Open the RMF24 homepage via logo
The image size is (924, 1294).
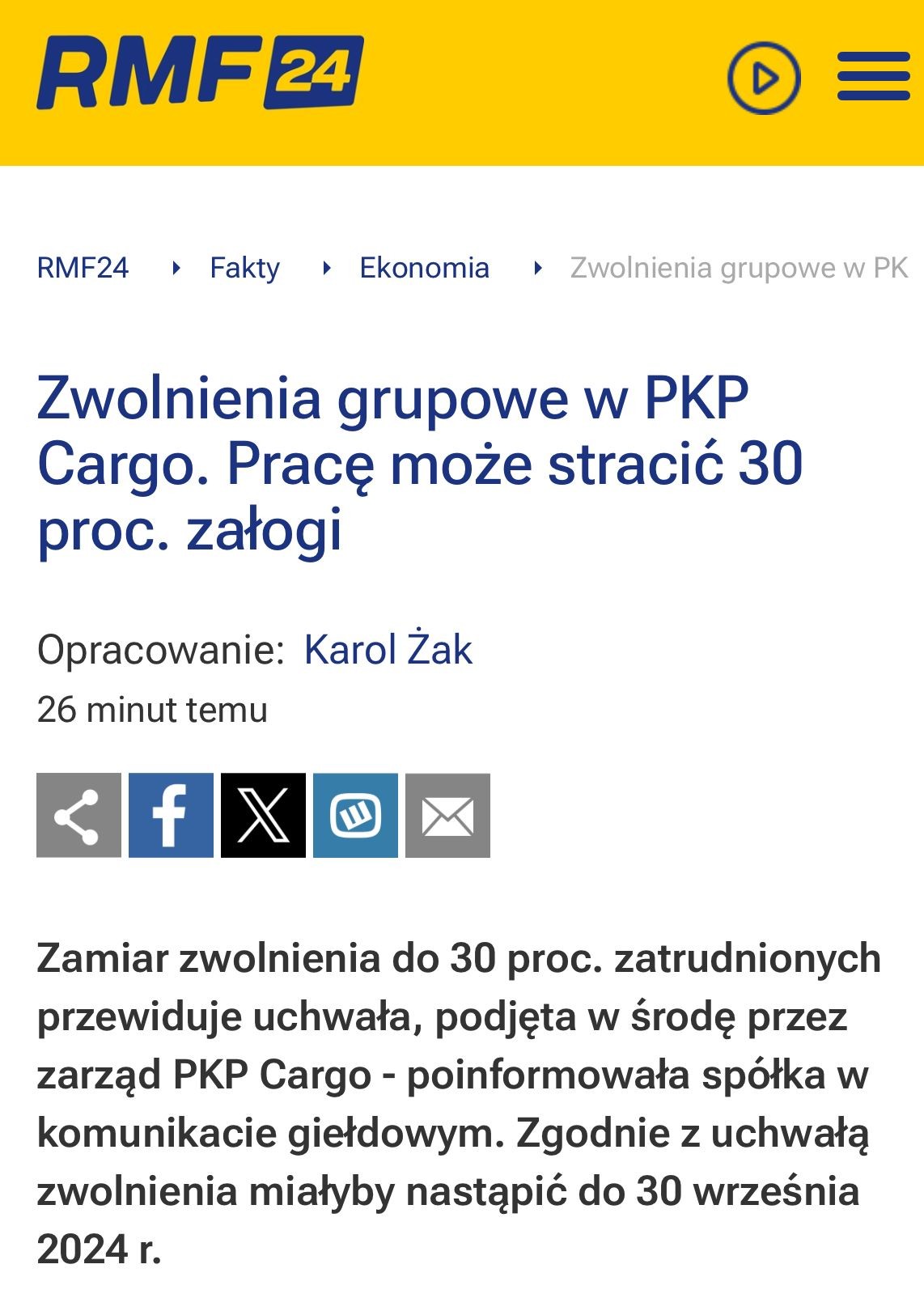[200, 73]
